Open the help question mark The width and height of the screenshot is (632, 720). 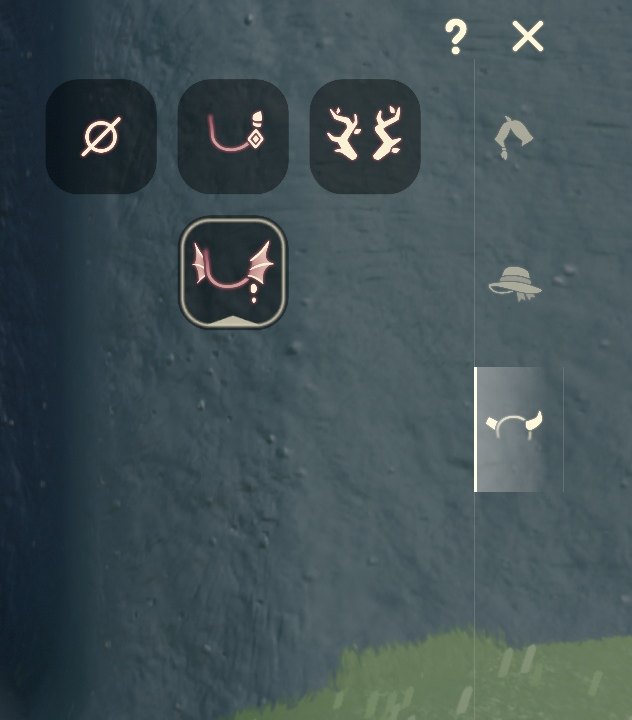pos(455,37)
